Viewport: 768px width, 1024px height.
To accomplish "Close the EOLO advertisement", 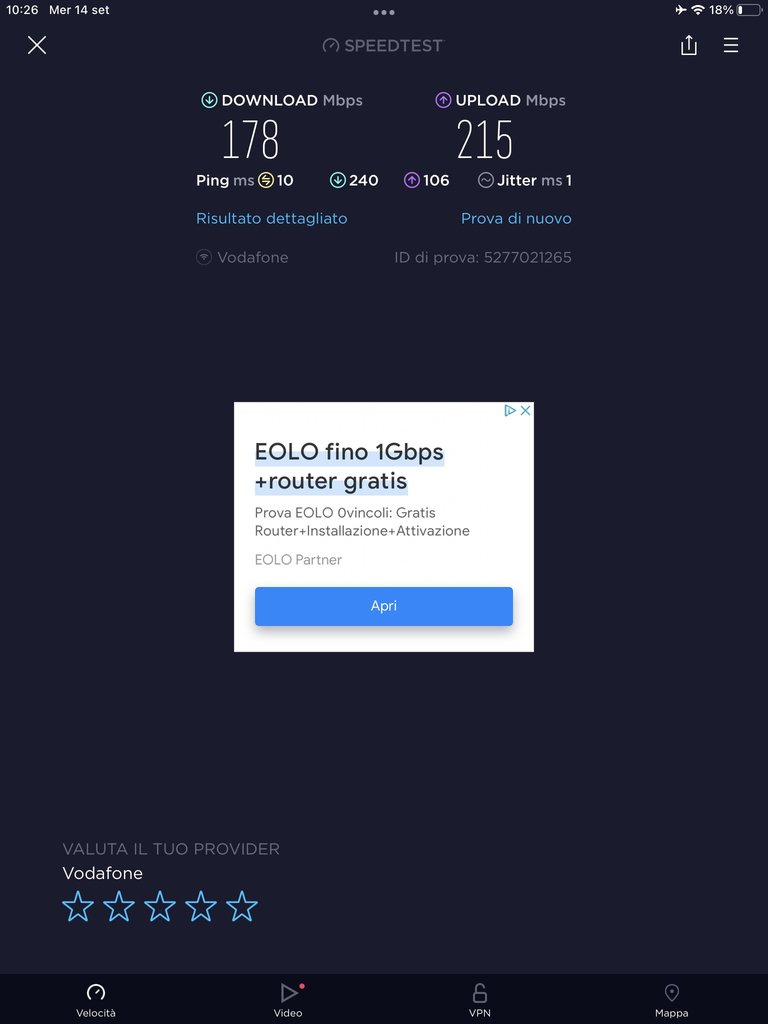I will coord(525,410).
